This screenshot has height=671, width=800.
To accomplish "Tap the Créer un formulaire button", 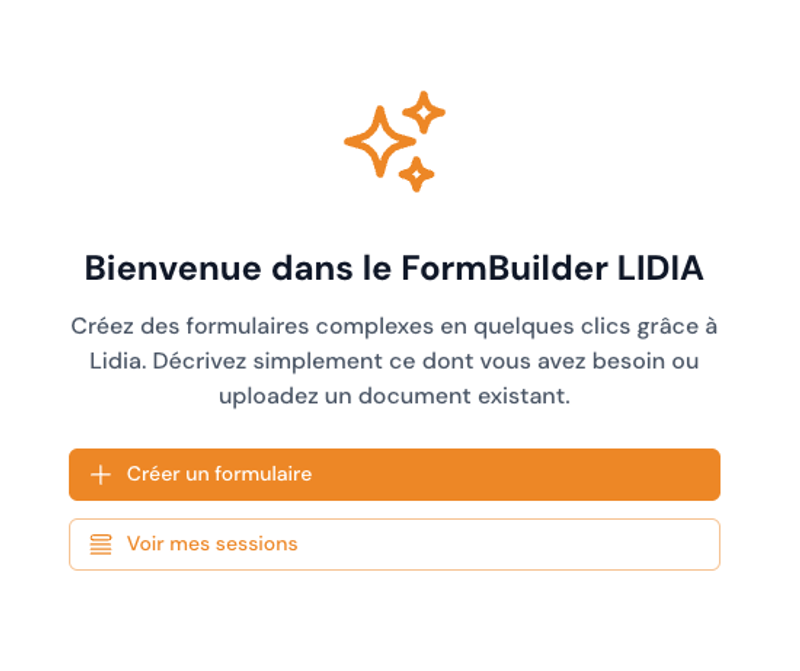I will coord(394,474).
